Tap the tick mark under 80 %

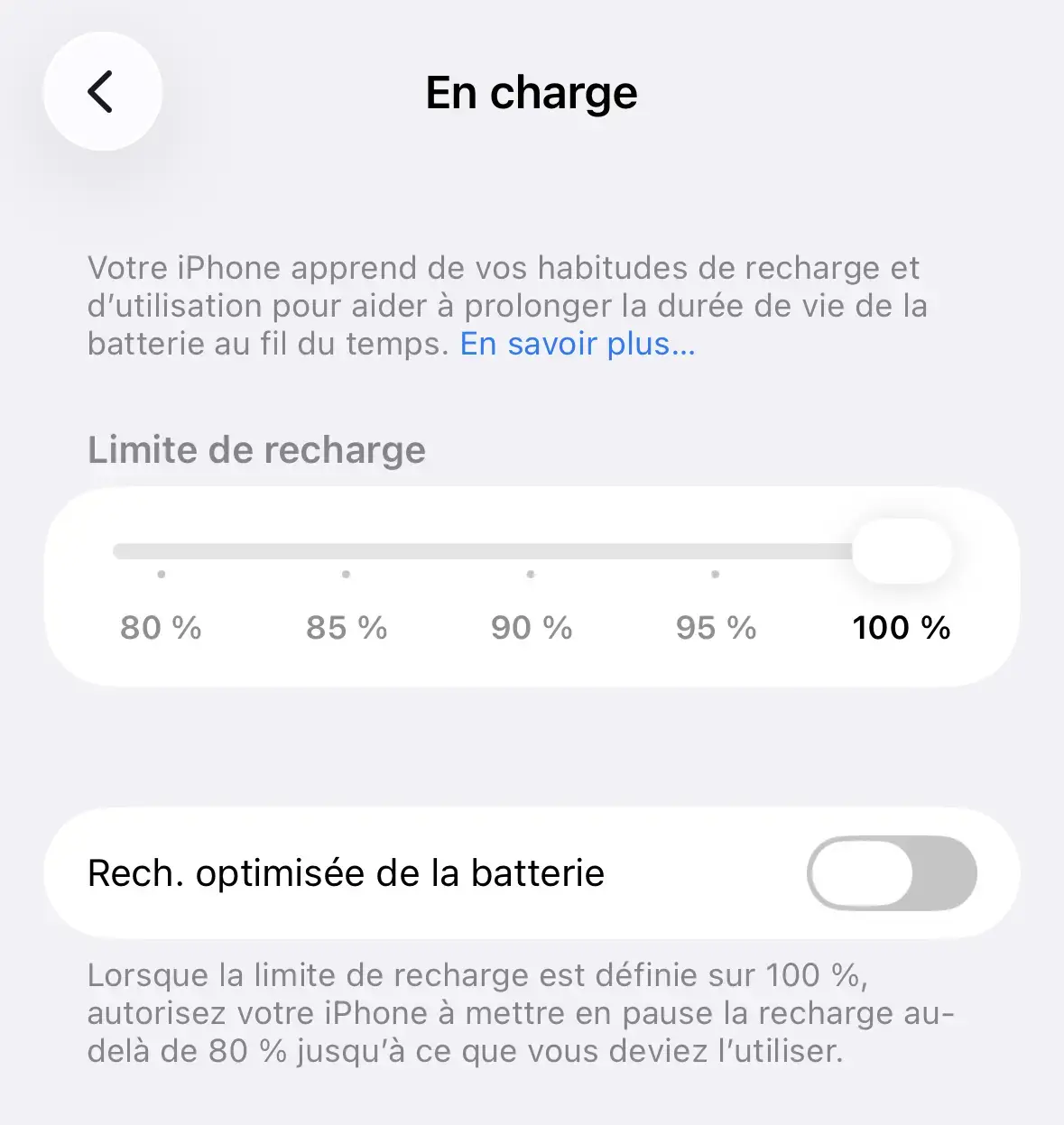[161, 574]
